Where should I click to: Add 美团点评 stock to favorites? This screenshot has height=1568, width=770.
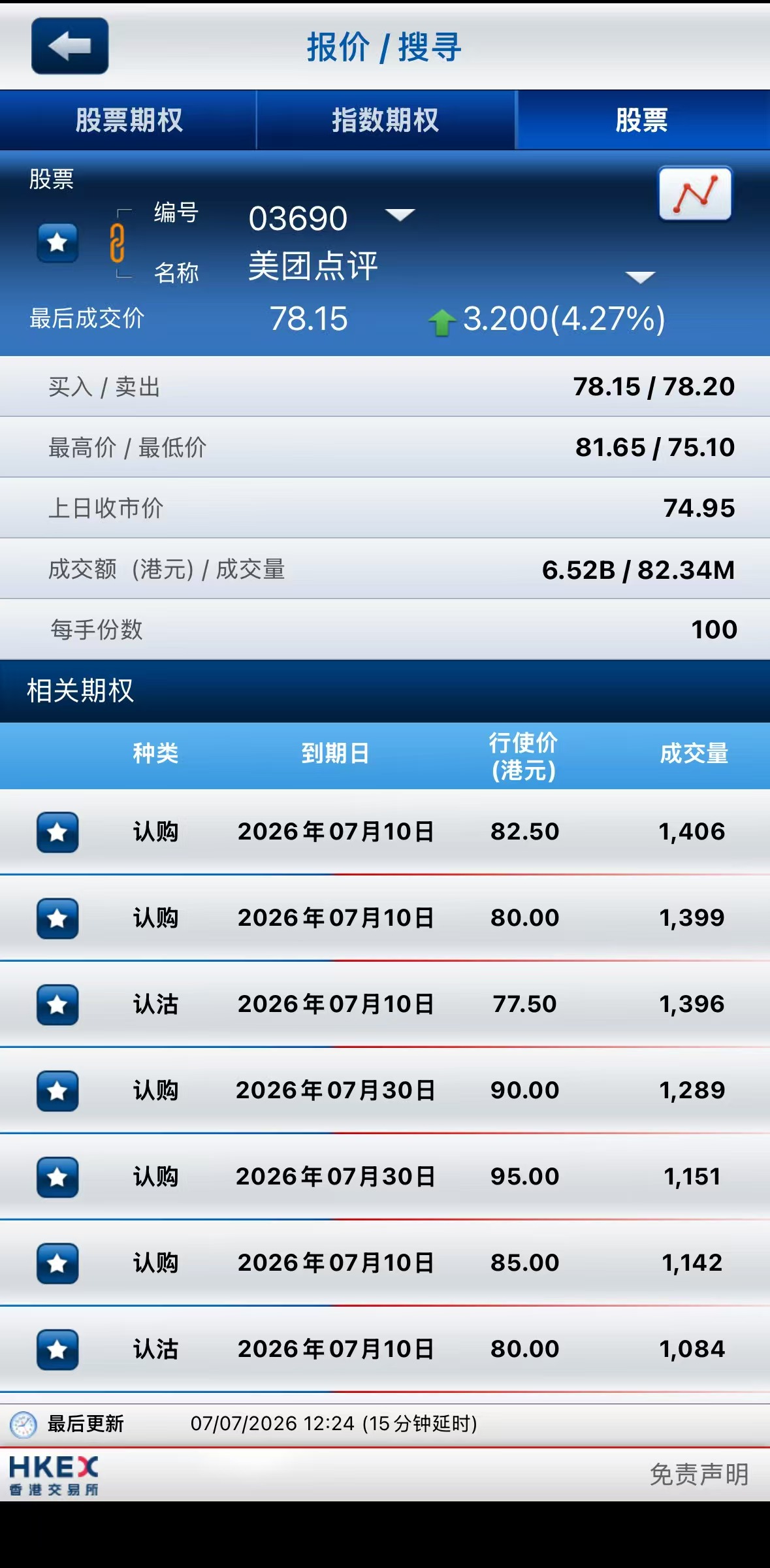[57, 242]
